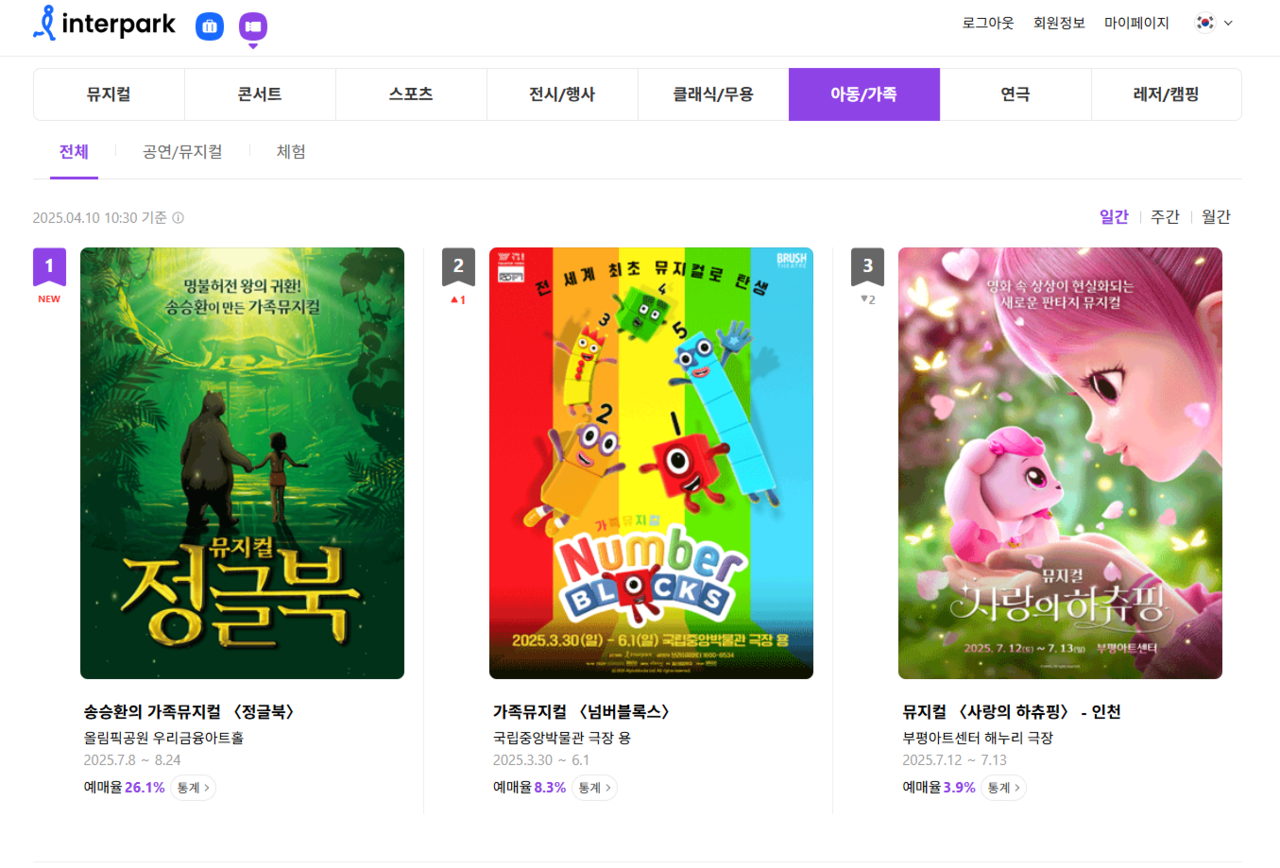The height and width of the screenshot is (868, 1280).
Task: Select the 전시/행사 category
Action: pyautogui.click(x=562, y=95)
